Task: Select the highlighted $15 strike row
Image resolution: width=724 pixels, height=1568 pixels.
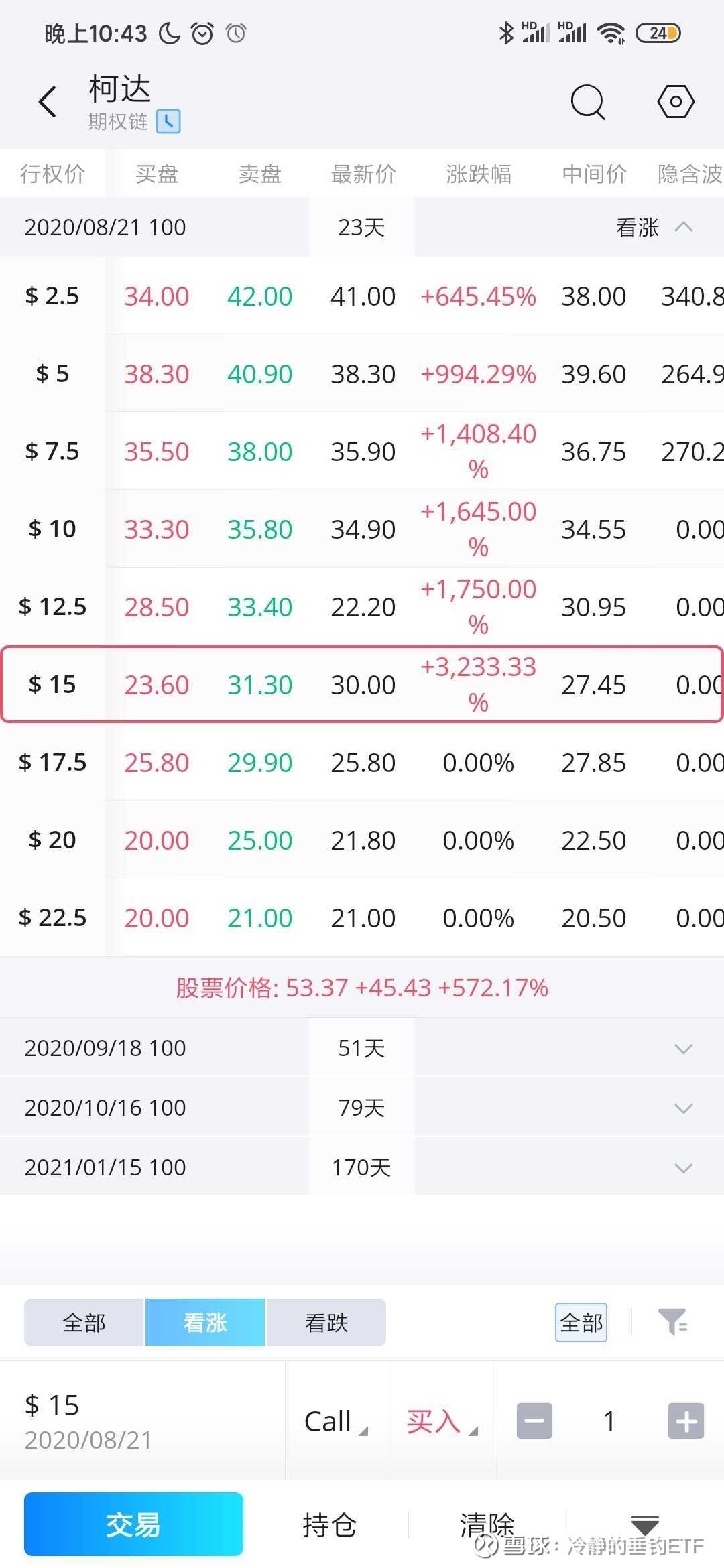Action: 362,684
